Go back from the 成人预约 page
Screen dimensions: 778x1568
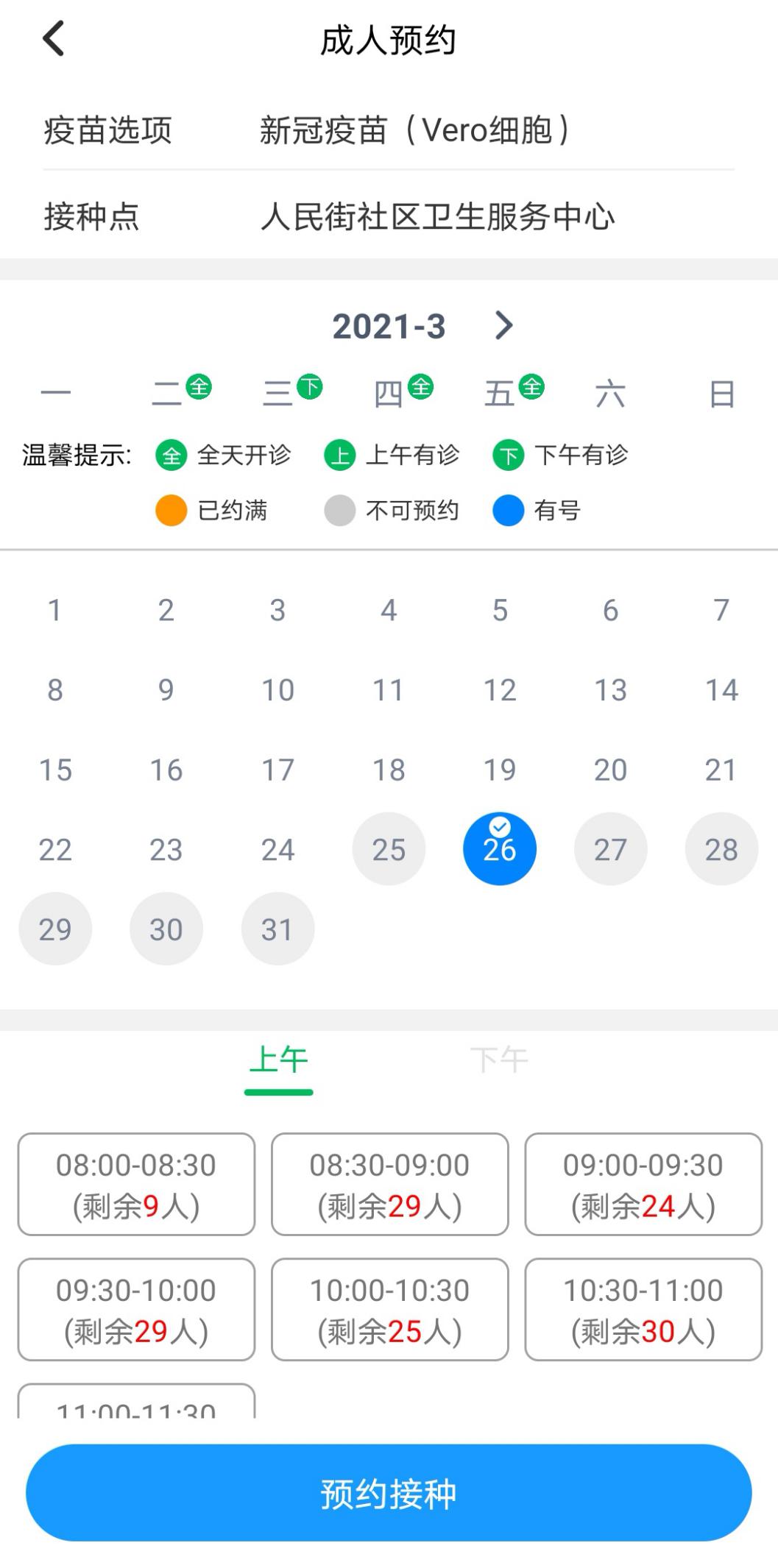(x=54, y=38)
